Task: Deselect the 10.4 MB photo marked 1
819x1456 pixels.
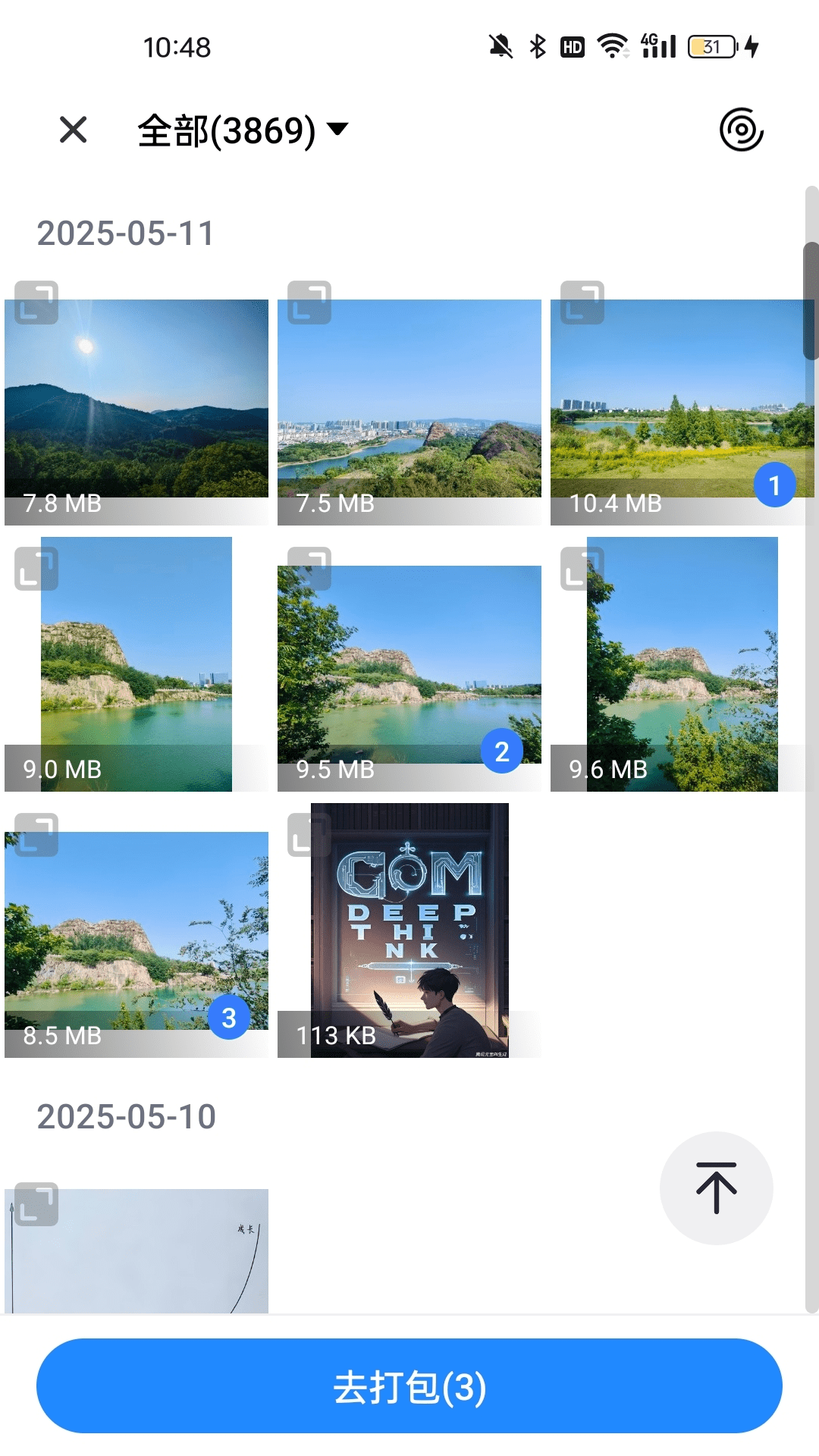Action: 774,485
